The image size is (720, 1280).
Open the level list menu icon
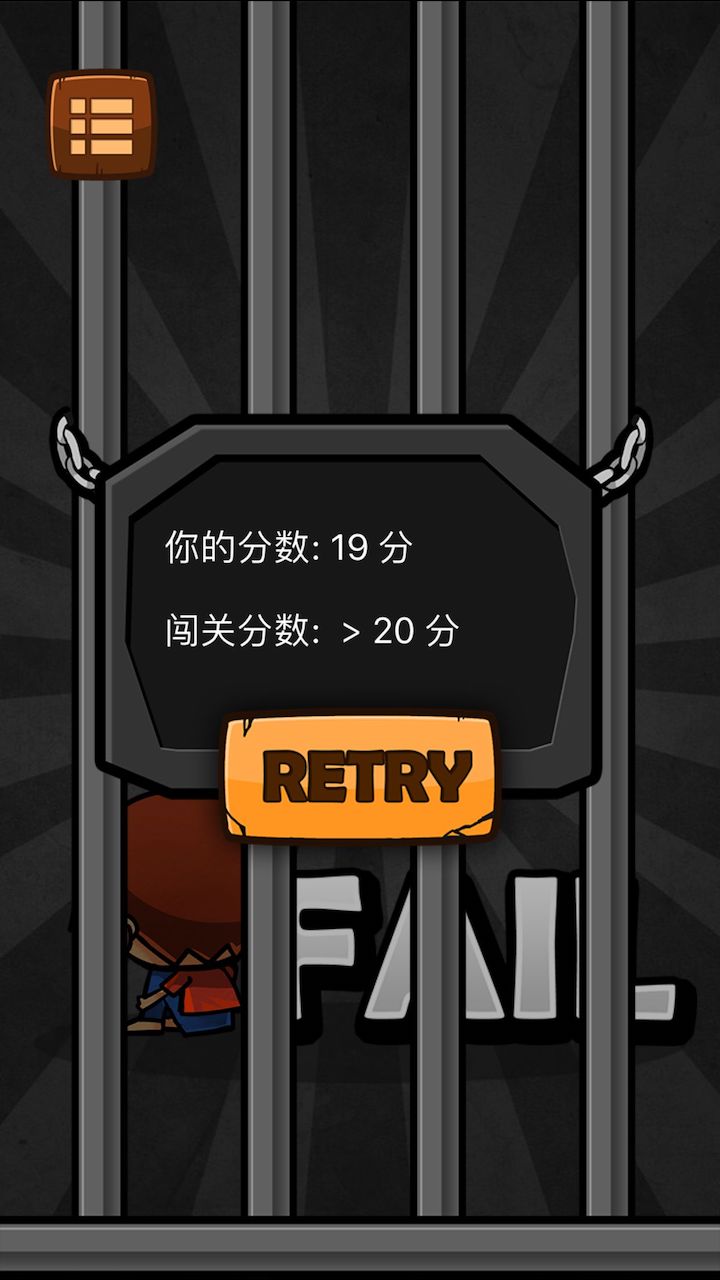pos(101,126)
